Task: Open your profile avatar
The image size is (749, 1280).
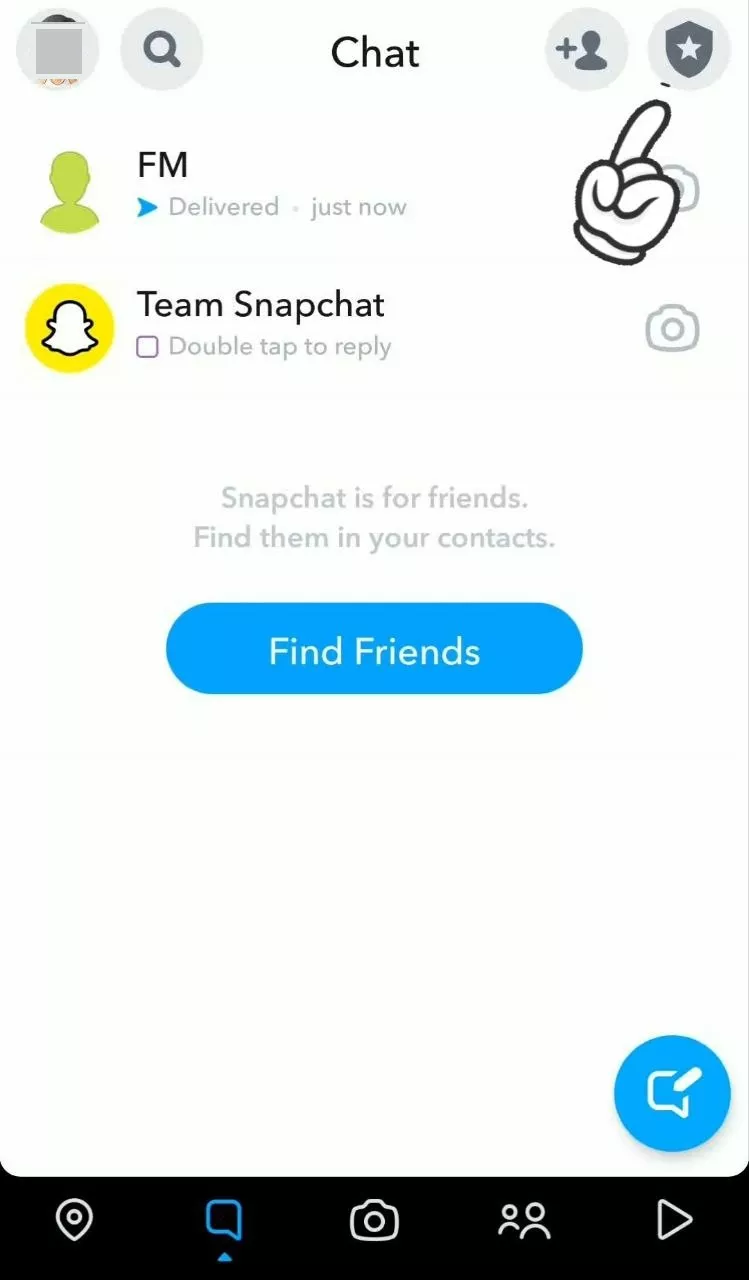Action: point(57,49)
